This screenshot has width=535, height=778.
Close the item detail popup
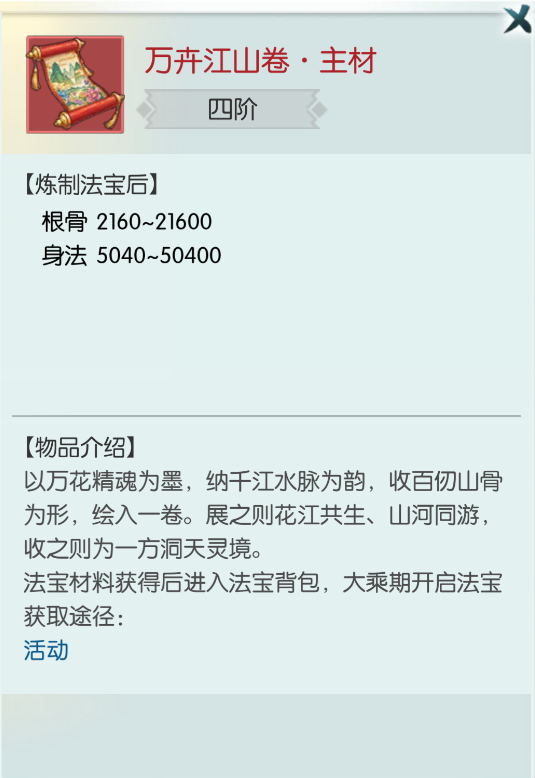pyautogui.click(x=517, y=20)
